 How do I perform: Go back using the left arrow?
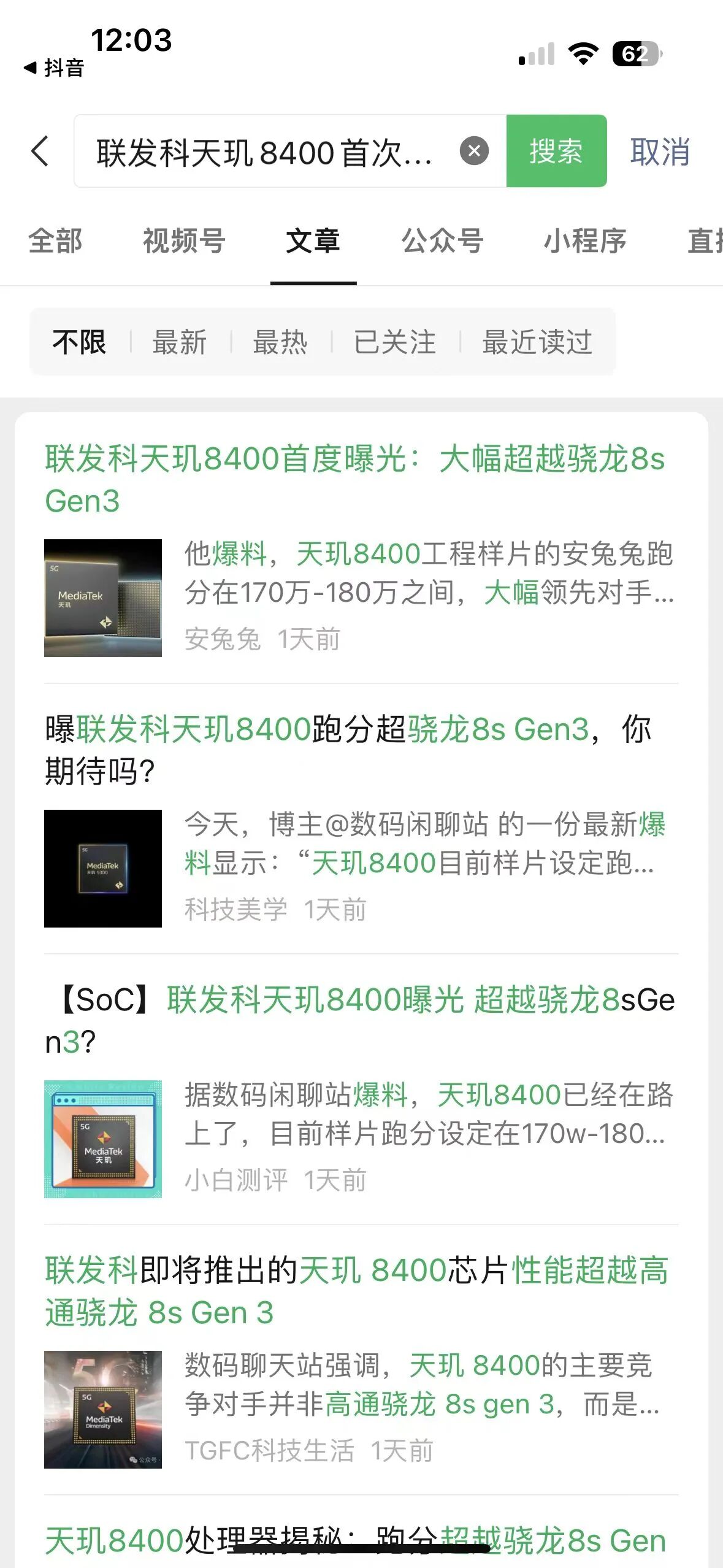pos(40,151)
